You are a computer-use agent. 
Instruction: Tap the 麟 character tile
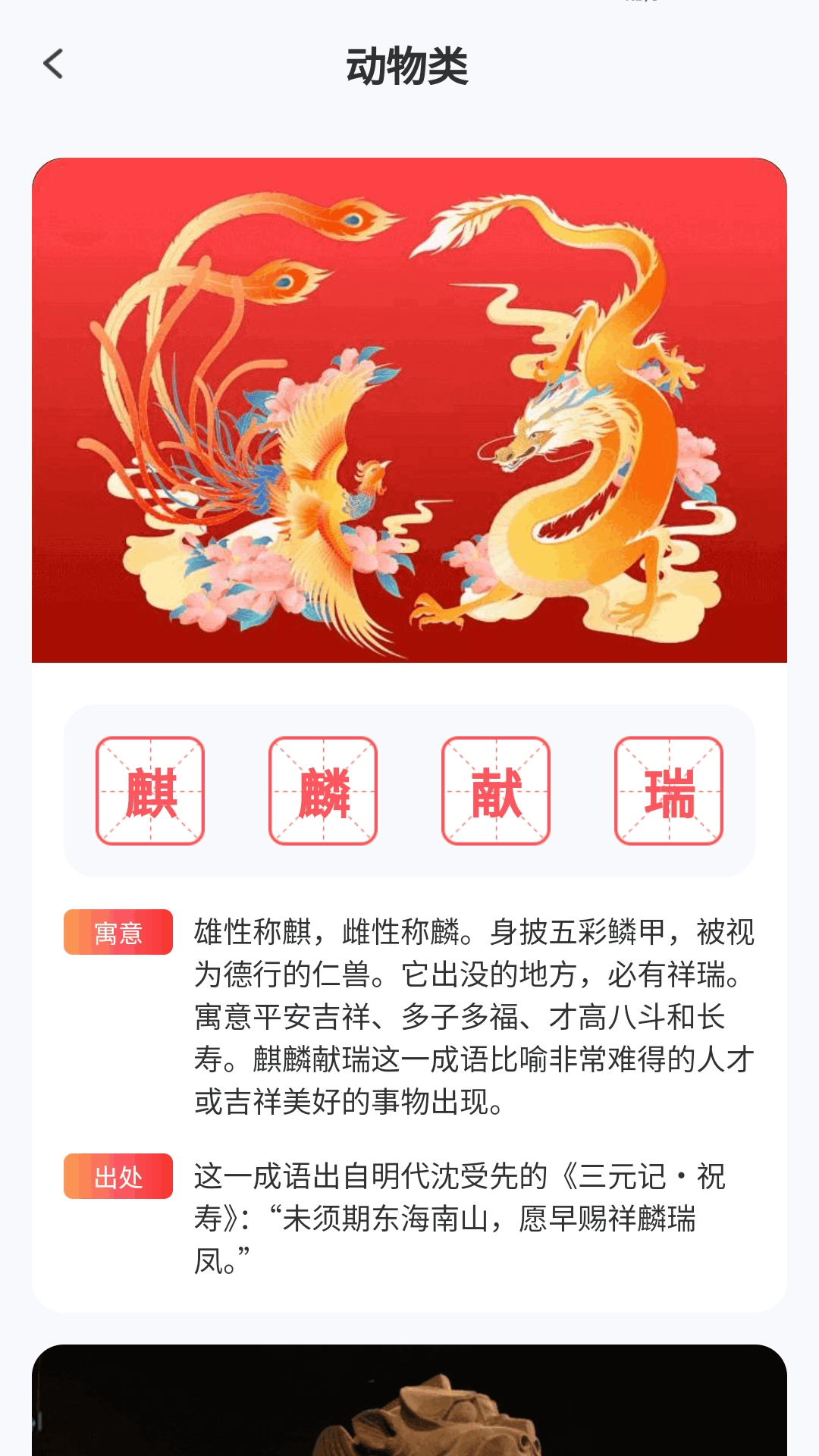point(323,791)
